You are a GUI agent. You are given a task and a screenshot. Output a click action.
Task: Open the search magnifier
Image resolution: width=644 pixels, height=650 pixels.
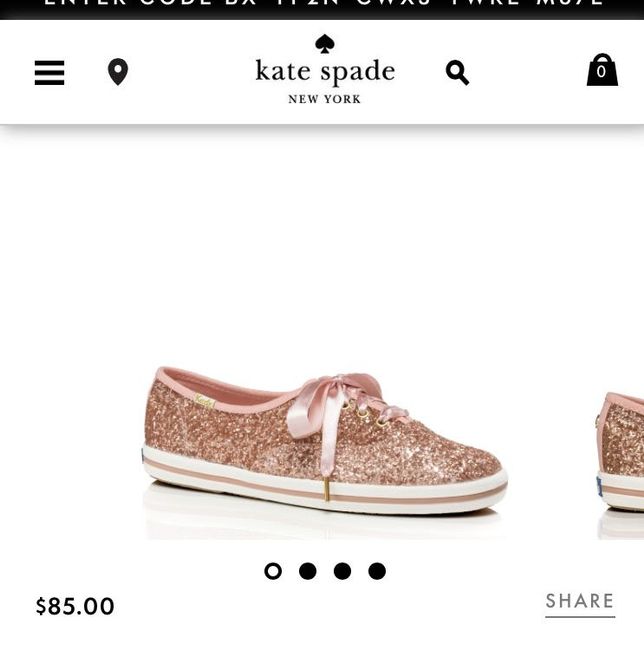click(457, 72)
